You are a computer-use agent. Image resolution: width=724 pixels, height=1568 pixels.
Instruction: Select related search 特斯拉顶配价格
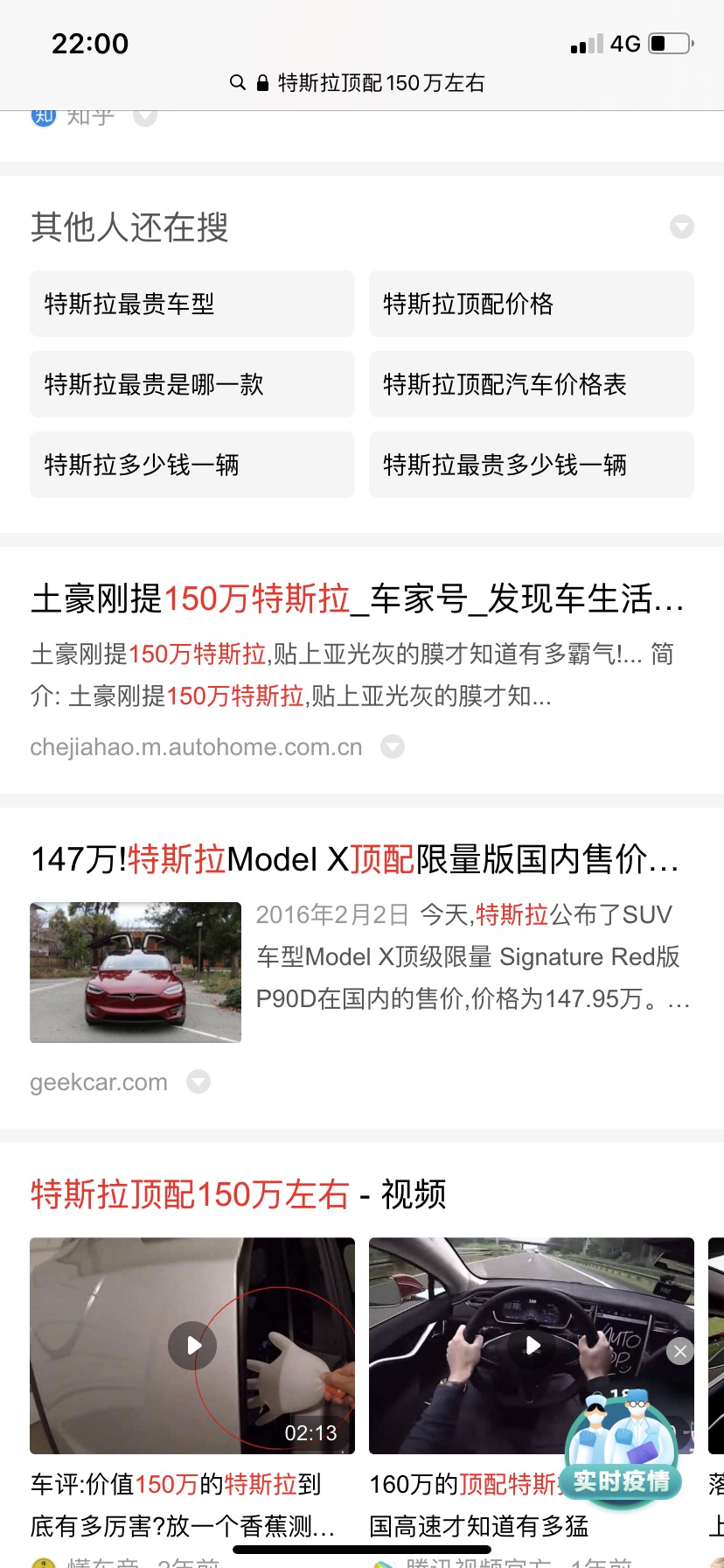pyautogui.click(x=532, y=304)
